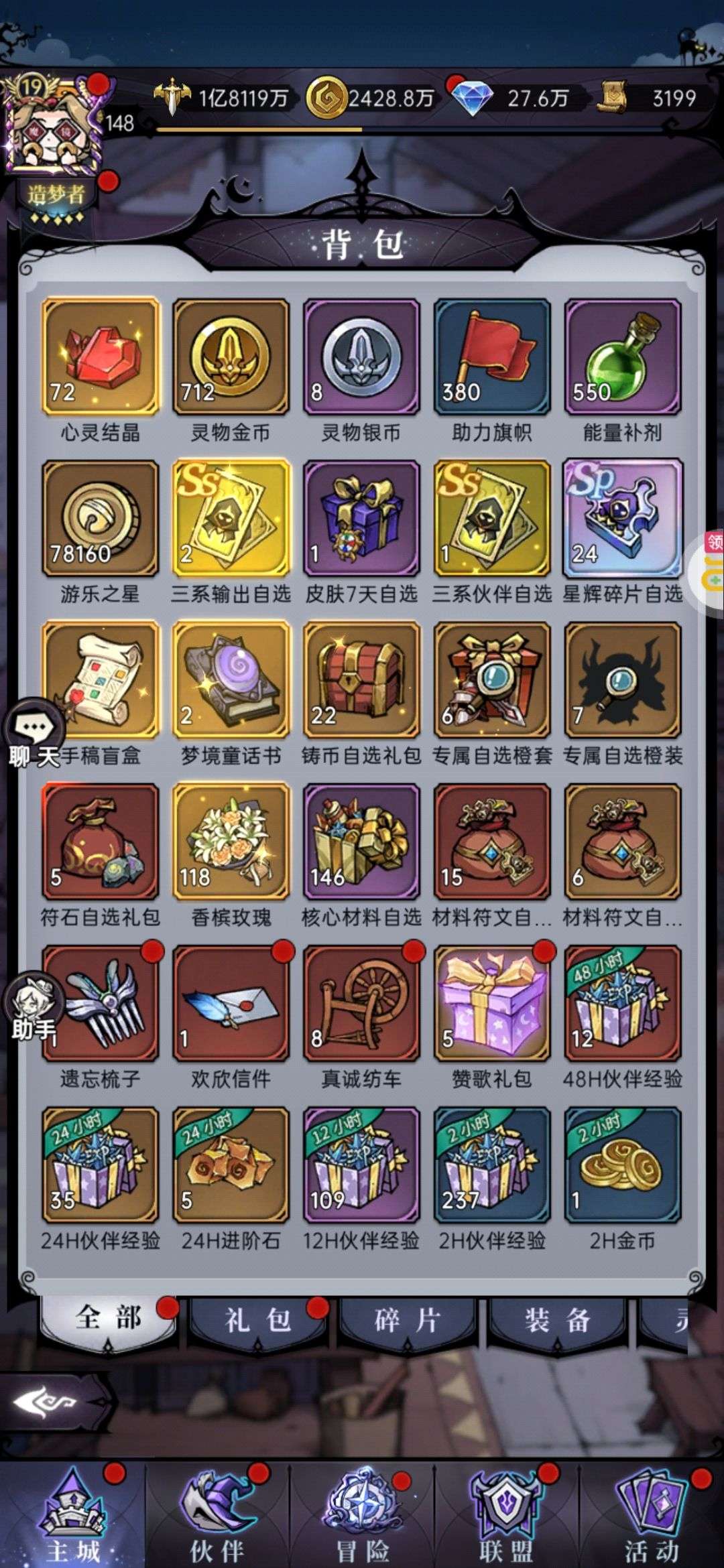Switch to the 碎片 tab
724x1568 pixels.
point(408,1321)
